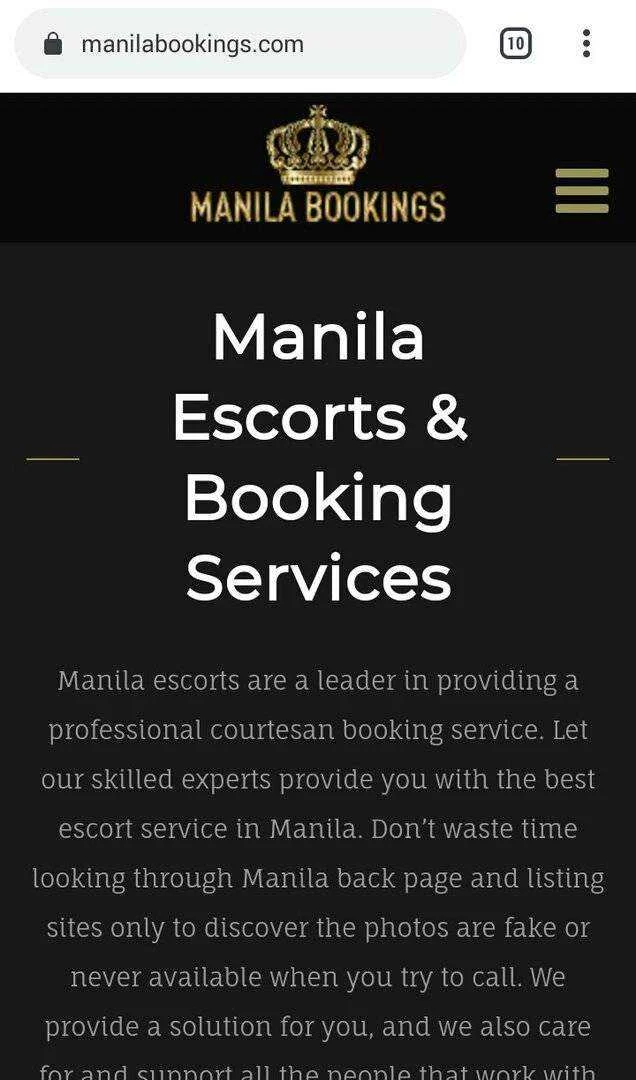Open the browser tab switcher
Image resolution: width=636 pixels, height=1080 pixels.
tap(515, 43)
